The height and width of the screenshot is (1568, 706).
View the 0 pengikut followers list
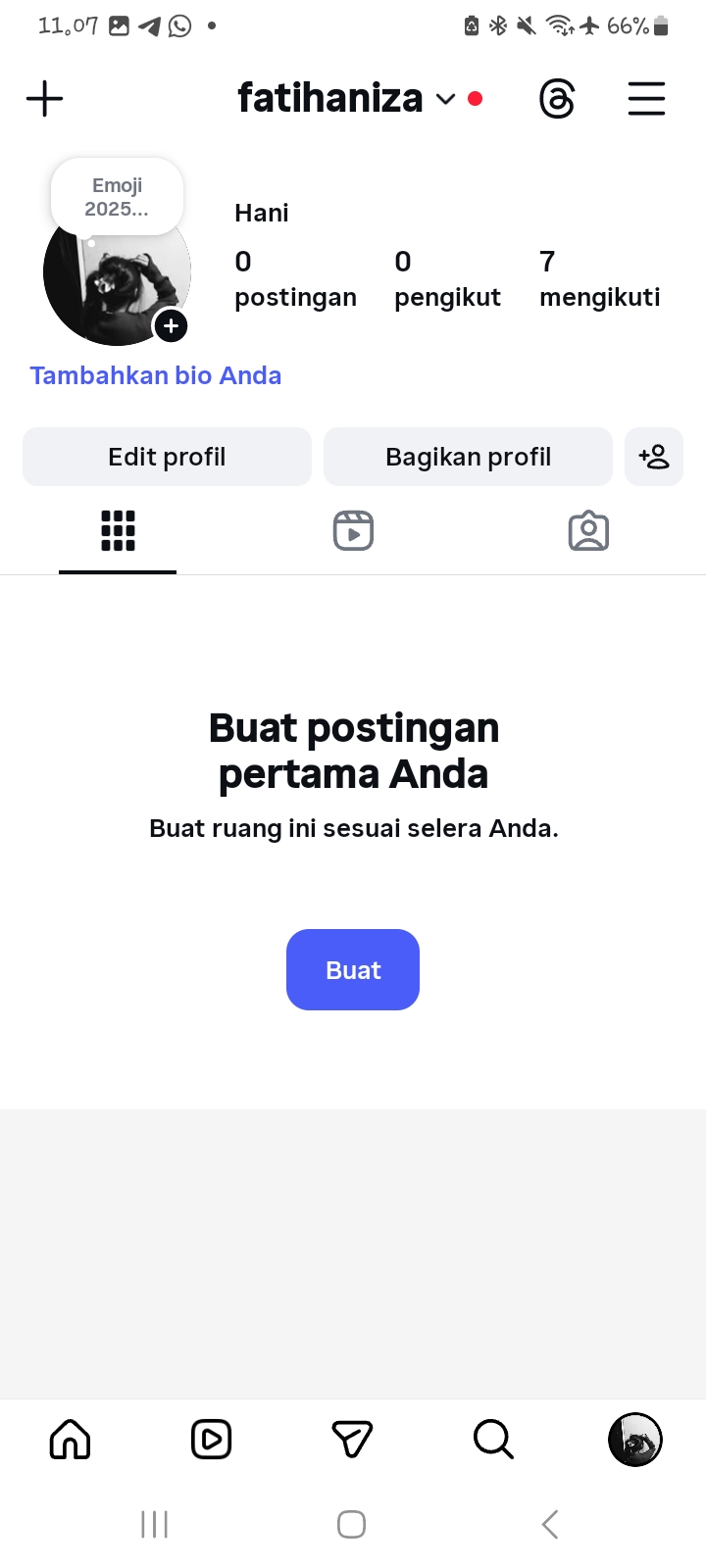tap(447, 278)
